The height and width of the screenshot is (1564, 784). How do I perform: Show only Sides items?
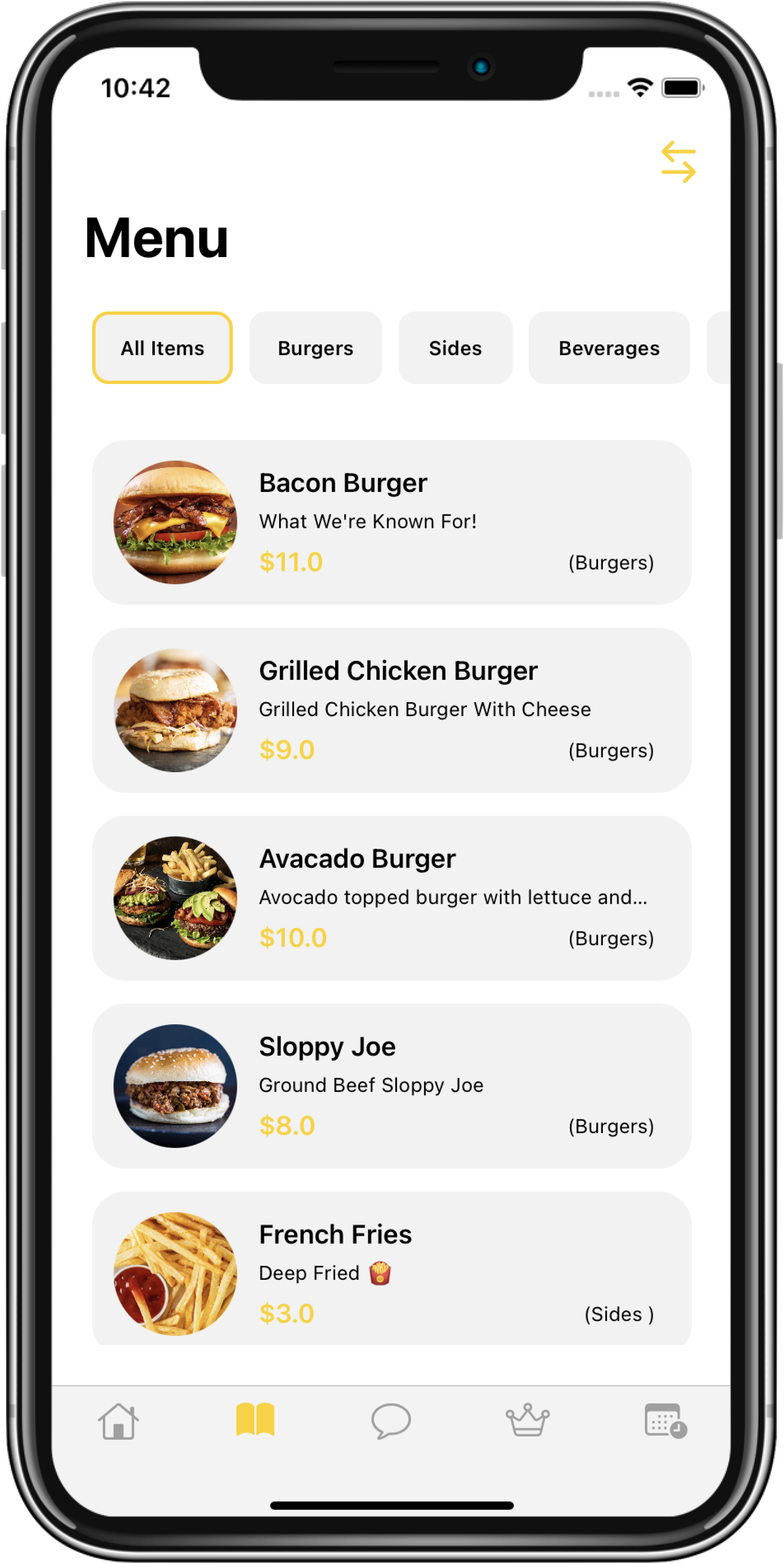coord(455,348)
